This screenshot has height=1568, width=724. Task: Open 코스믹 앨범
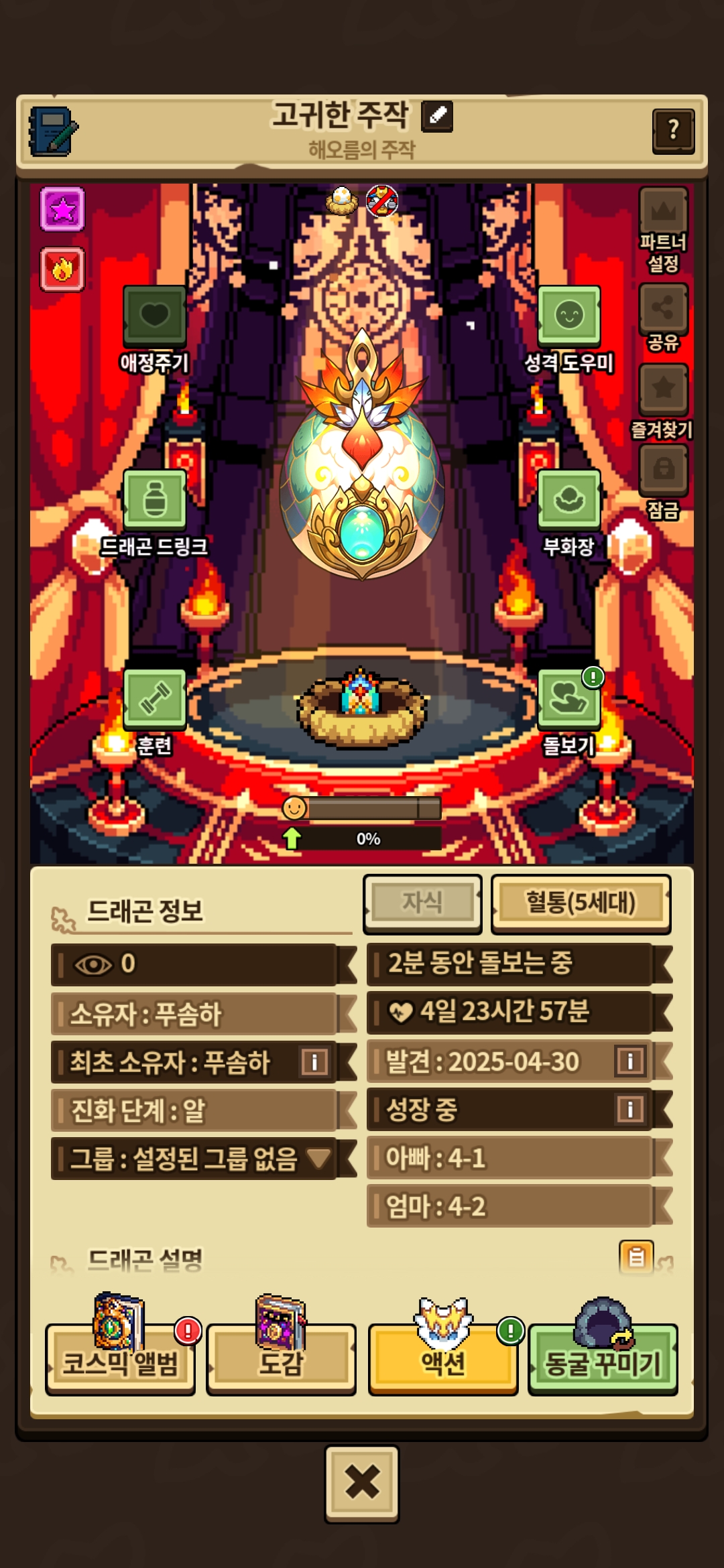(x=120, y=1362)
